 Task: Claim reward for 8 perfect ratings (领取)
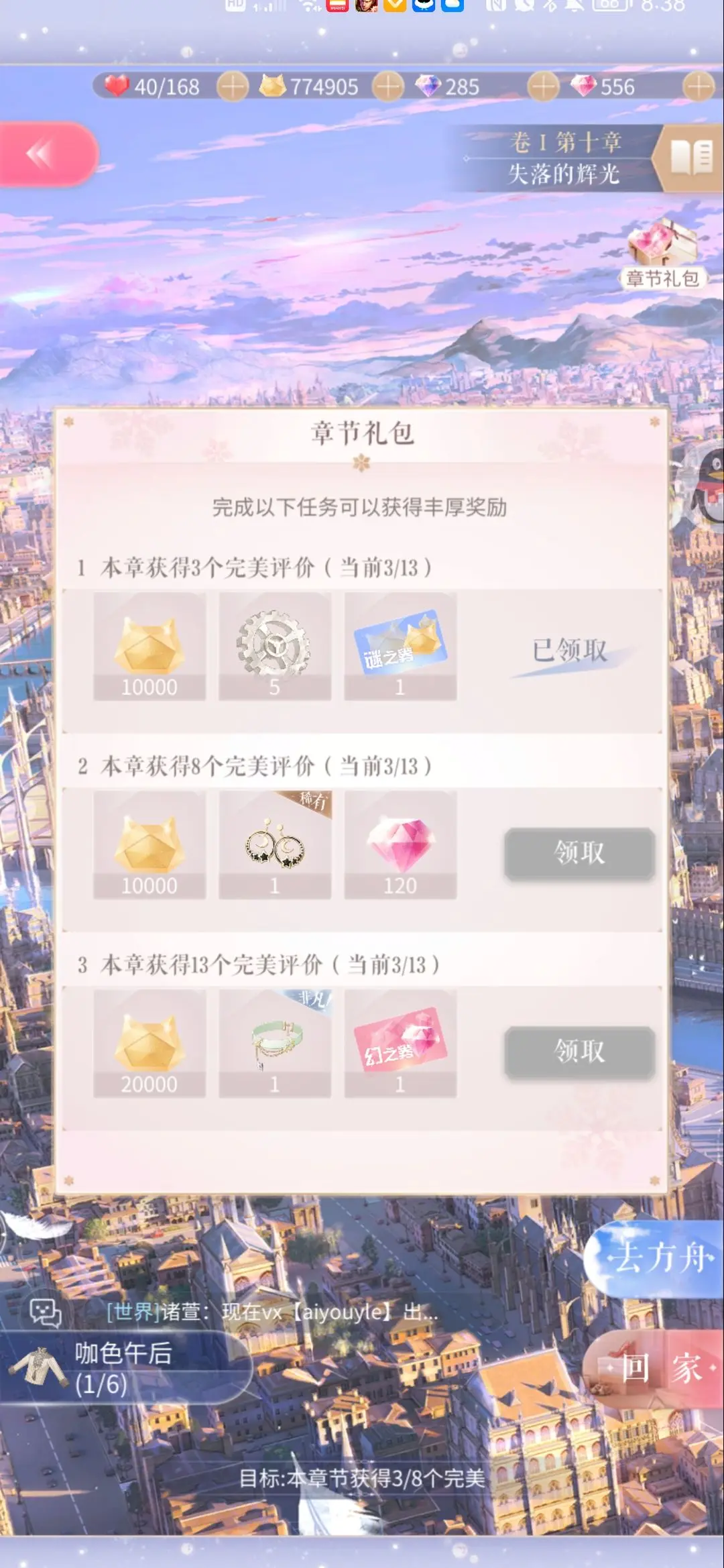pos(579,853)
